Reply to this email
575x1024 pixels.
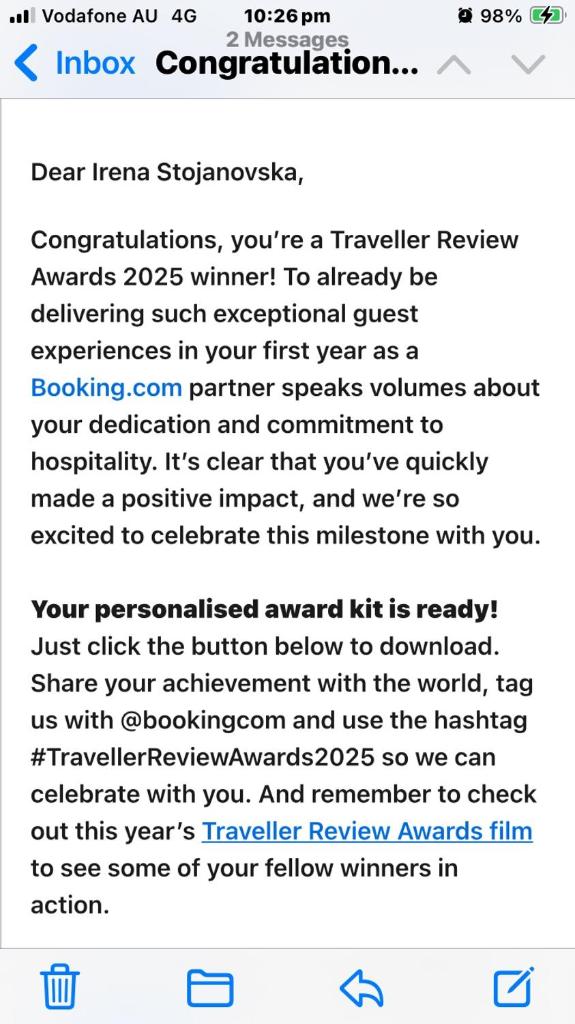(361, 987)
